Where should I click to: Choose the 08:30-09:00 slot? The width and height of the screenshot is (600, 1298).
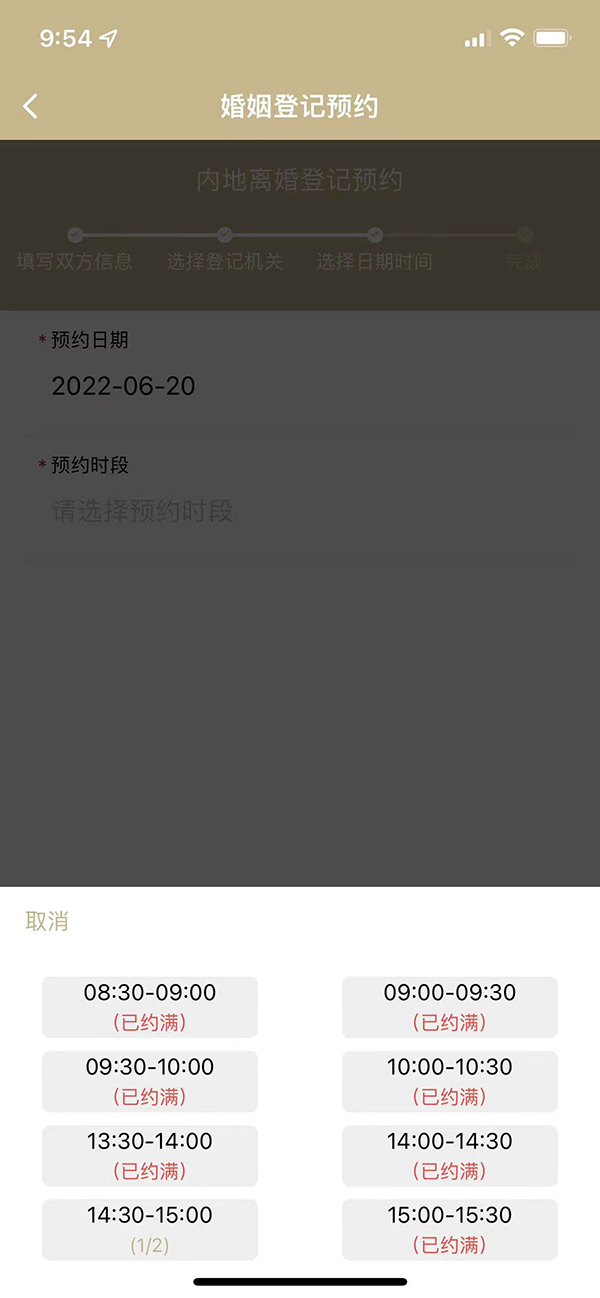point(150,1007)
